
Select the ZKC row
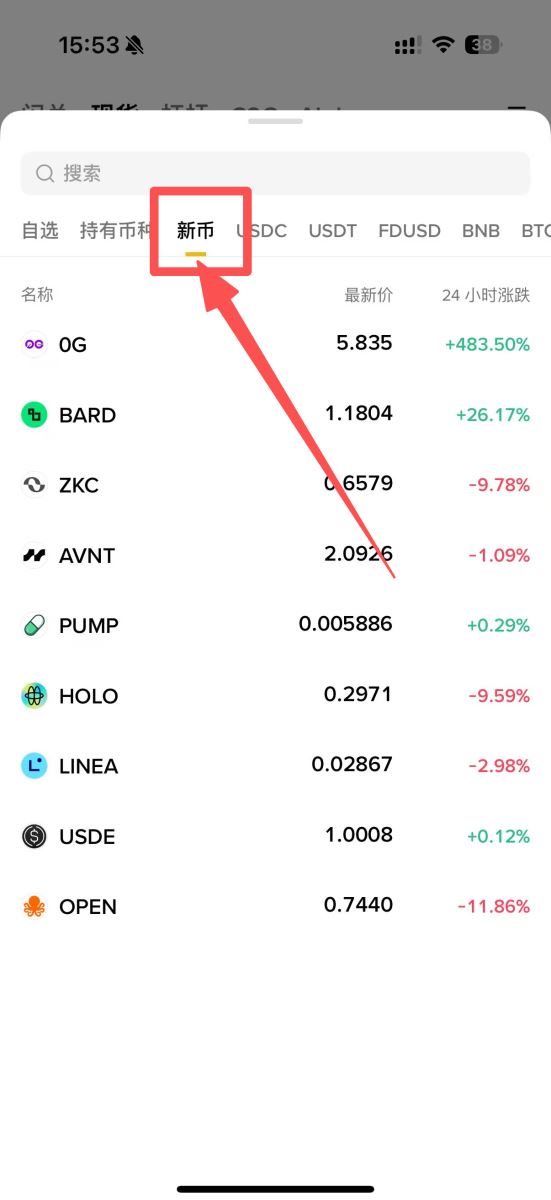275,485
